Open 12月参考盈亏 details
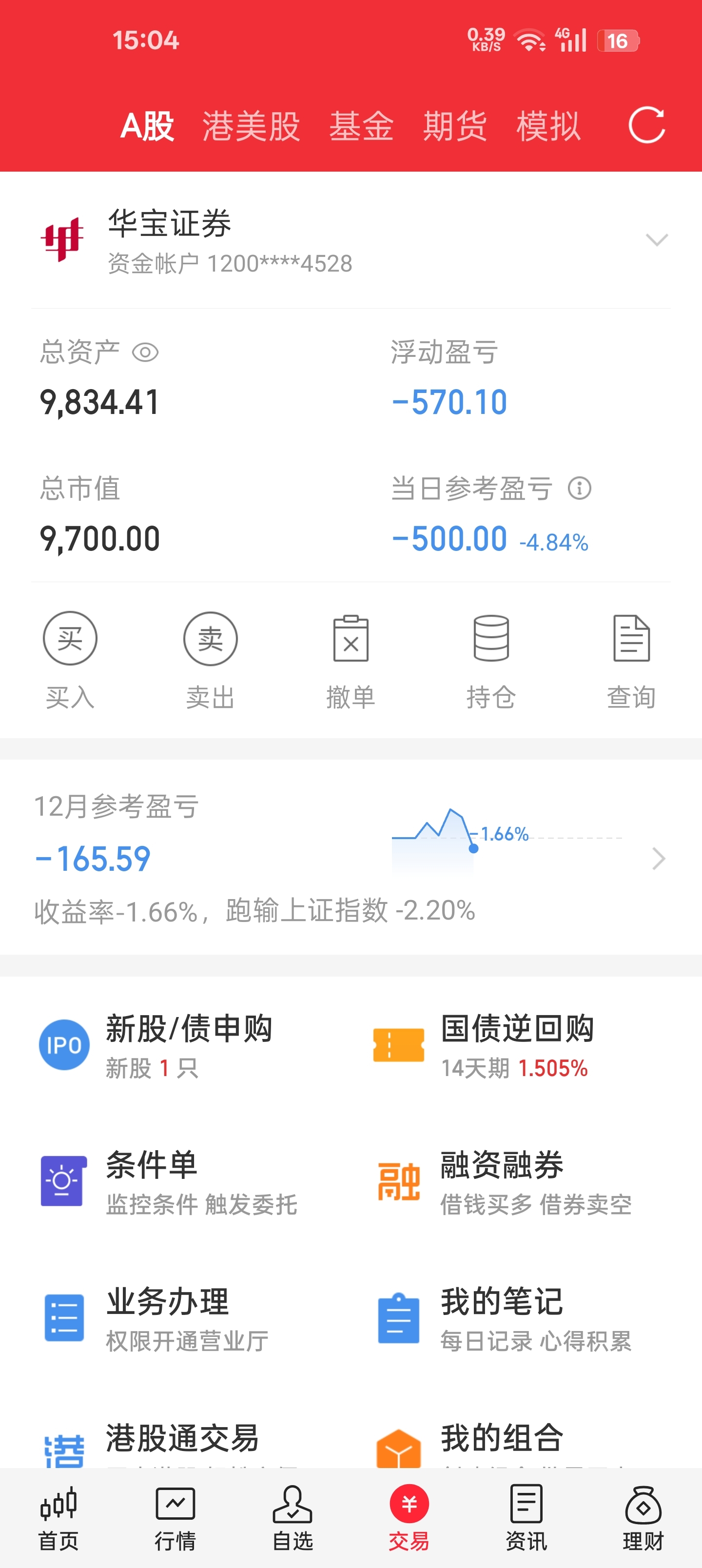 (x=658, y=858)
